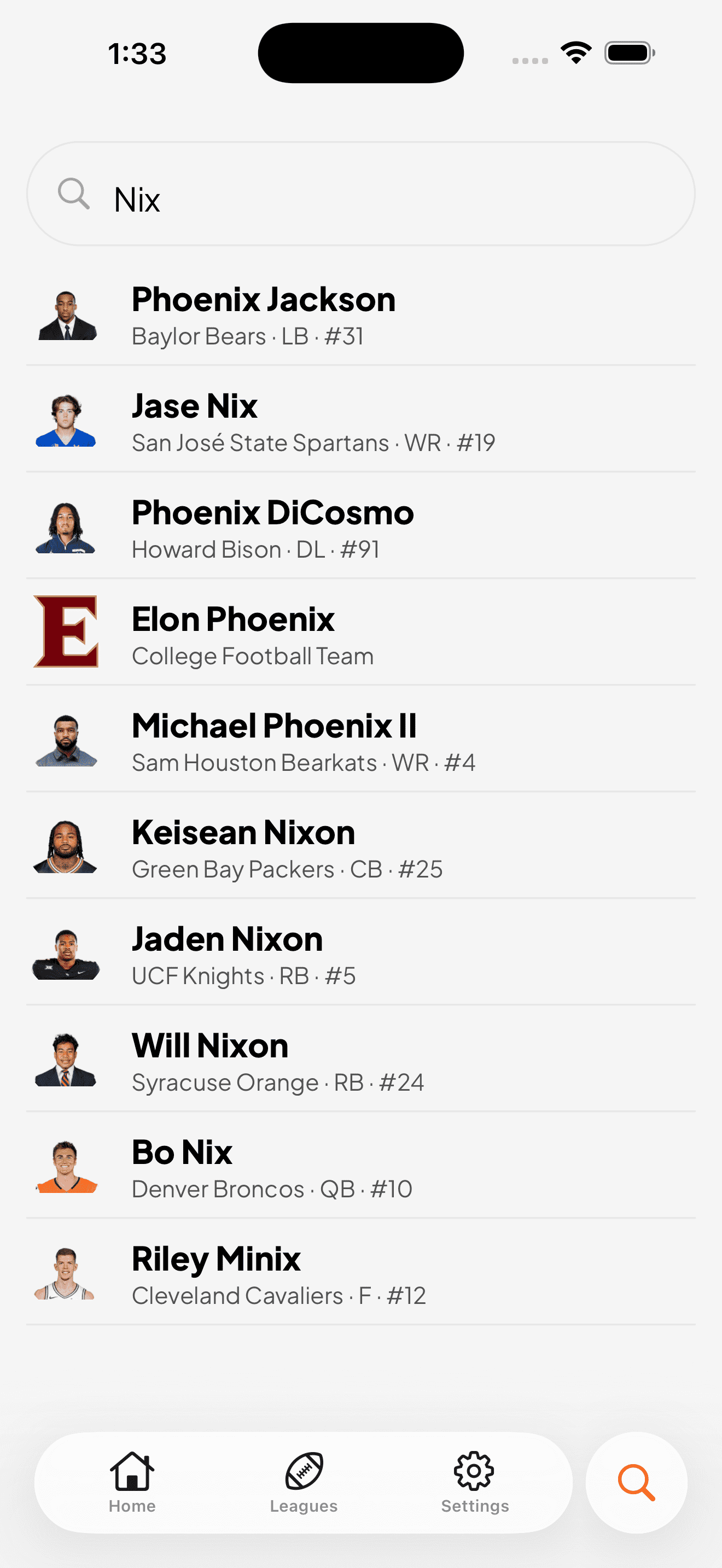
Task: Switch to the Home tab
Action: click(x=132, y=1482)
